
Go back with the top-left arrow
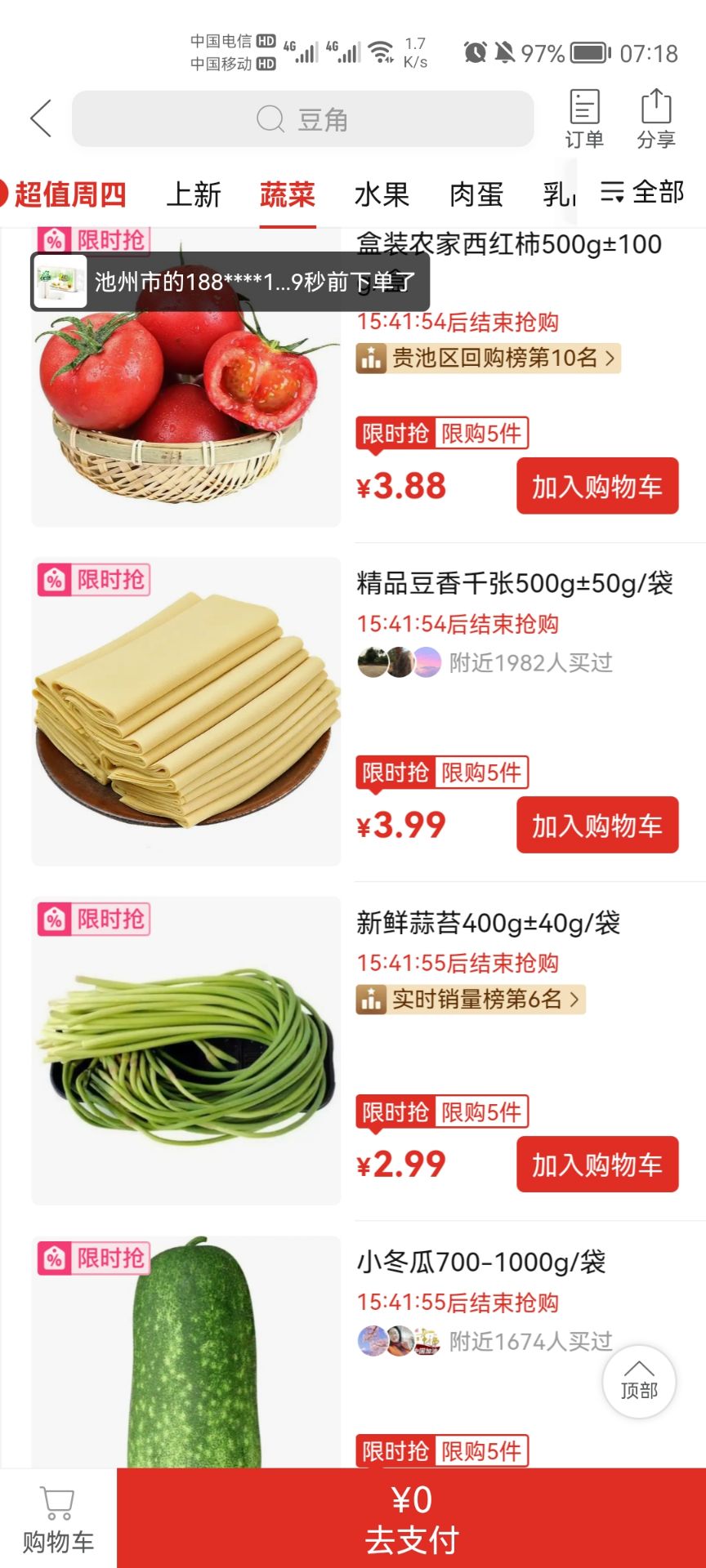(41, 119)
